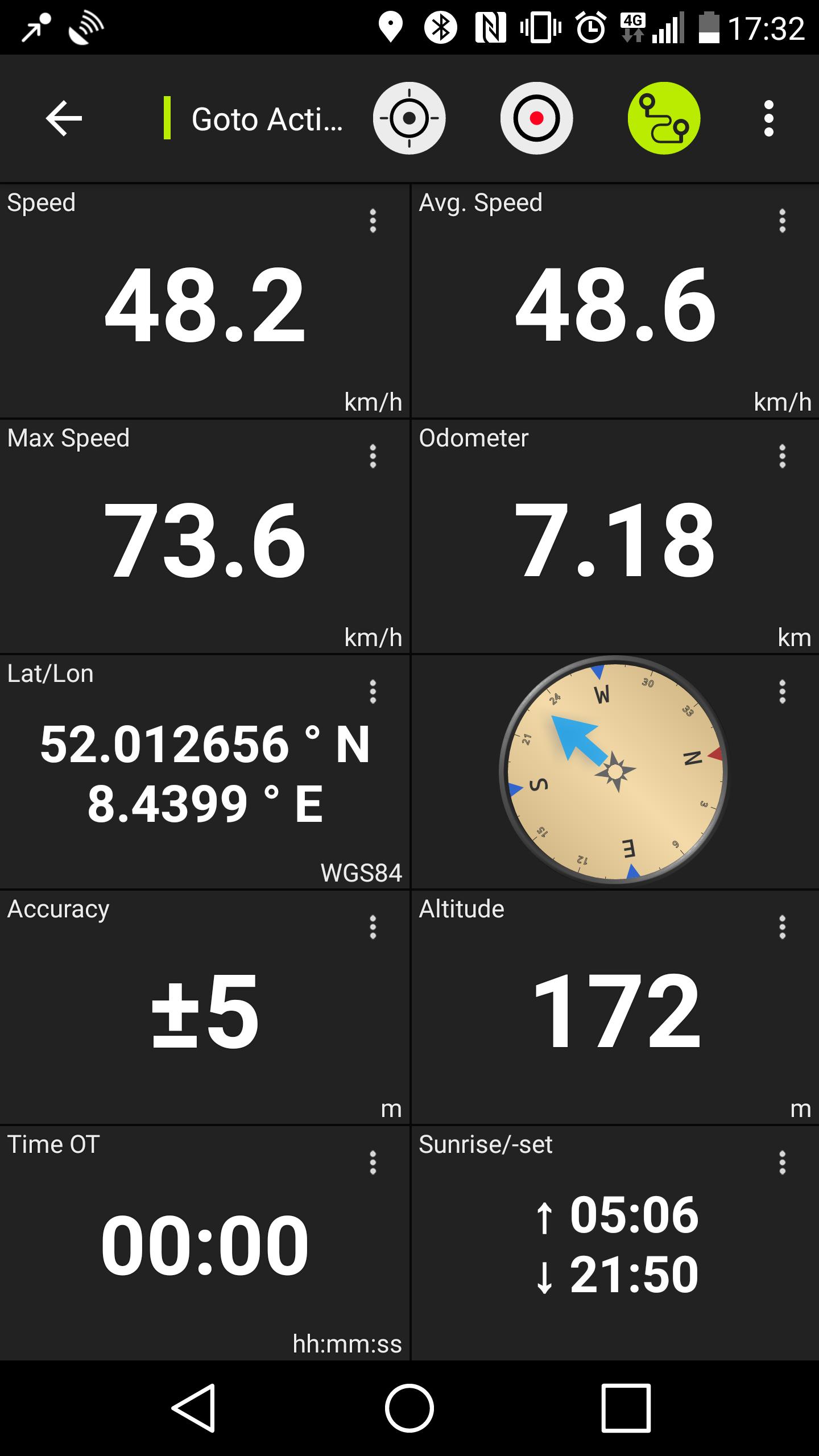819x1456 pixels.
Task: Open options for the Accuracy field
Action: (x=373, y=927)
